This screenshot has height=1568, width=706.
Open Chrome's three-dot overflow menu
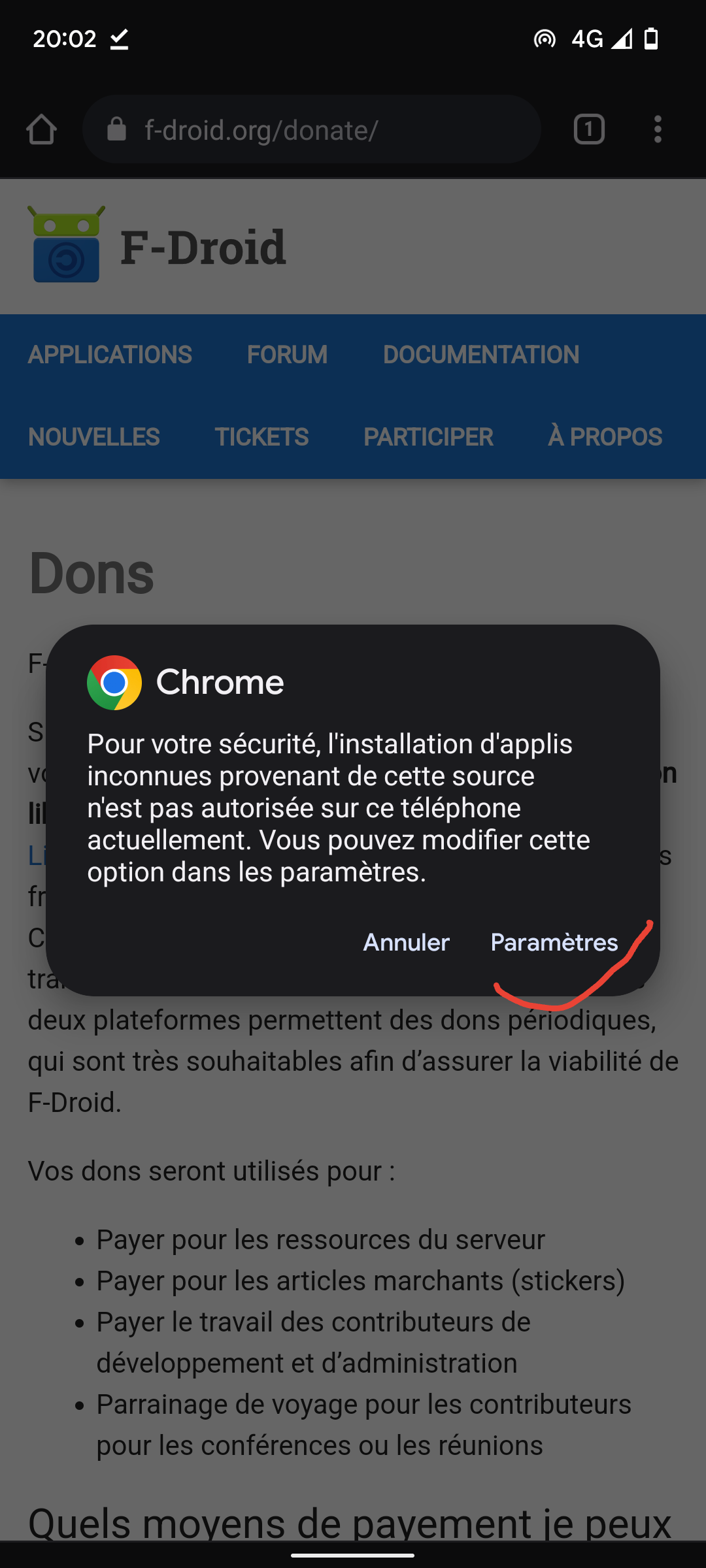tap(658, 129)
